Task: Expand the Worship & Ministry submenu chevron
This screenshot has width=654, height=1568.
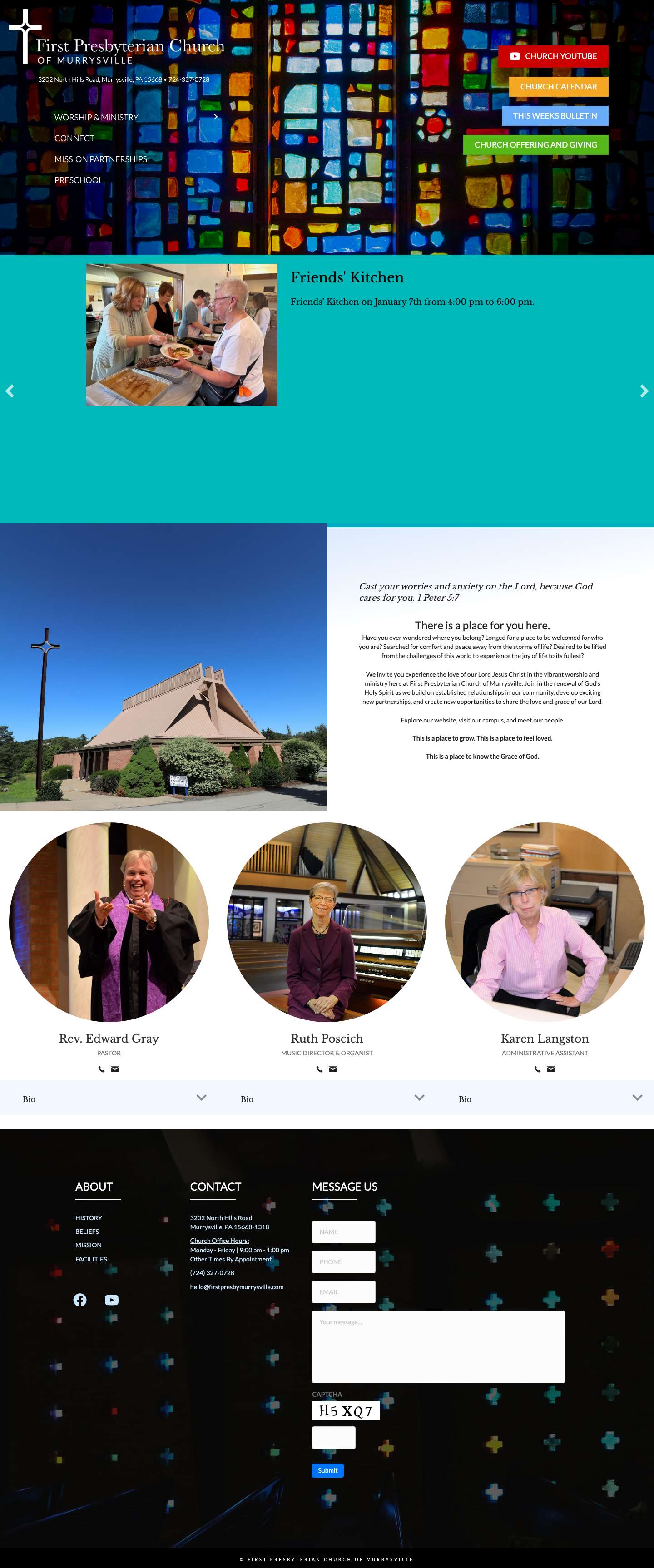Action: [x=215, y=116]
